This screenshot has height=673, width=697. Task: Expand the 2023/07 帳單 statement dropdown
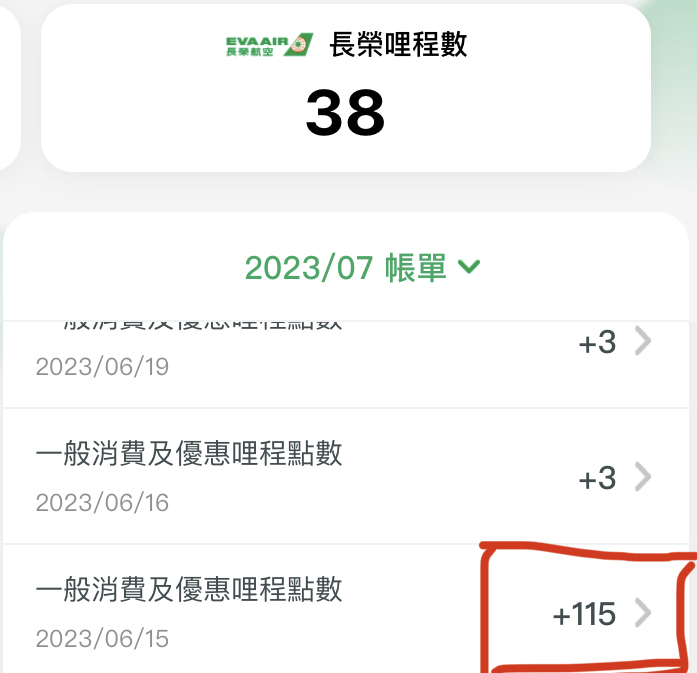point(363,267)
